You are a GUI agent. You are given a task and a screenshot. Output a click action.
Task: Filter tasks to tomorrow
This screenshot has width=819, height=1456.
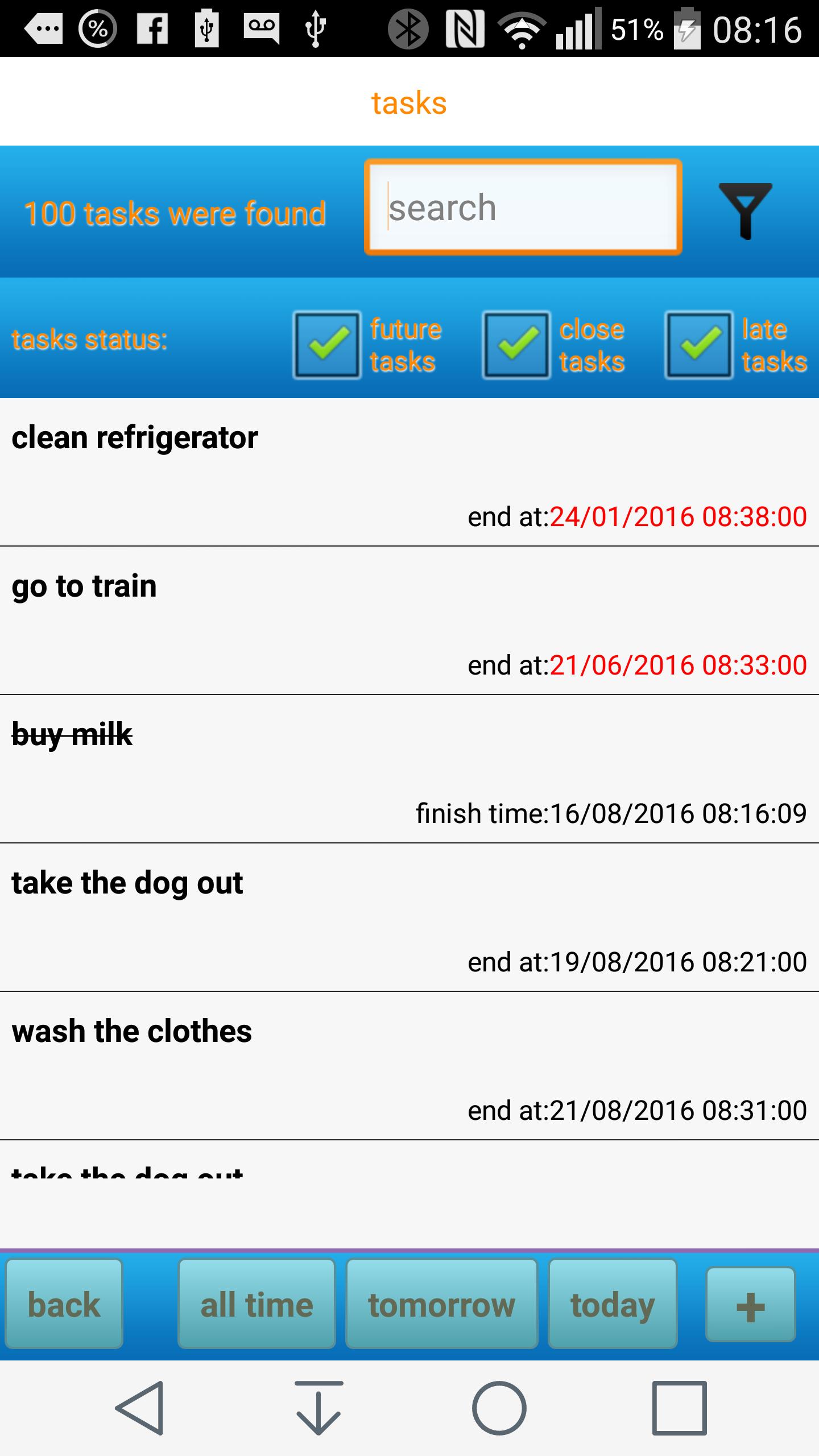[441, 1304]
